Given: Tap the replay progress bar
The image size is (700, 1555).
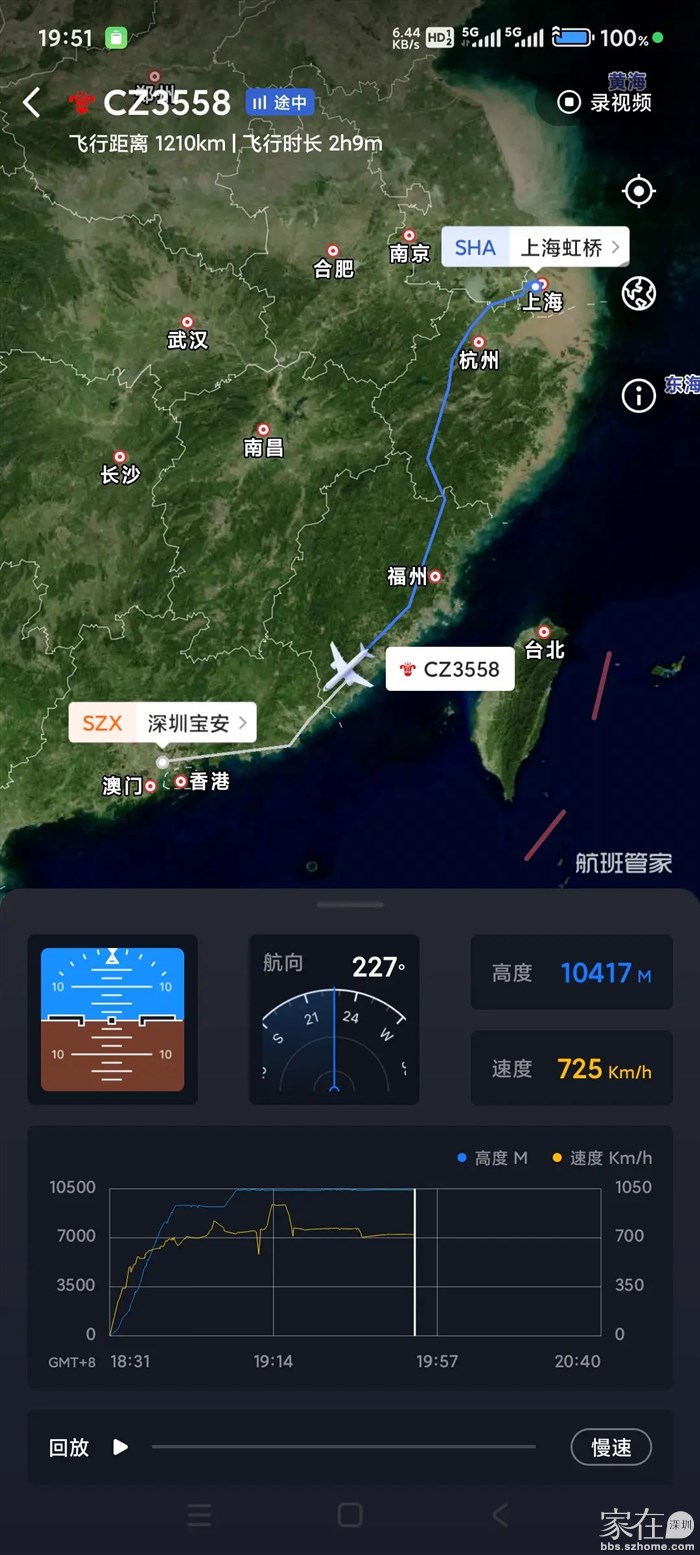Looking at the screenshot, I should [x=343, y=1447].
